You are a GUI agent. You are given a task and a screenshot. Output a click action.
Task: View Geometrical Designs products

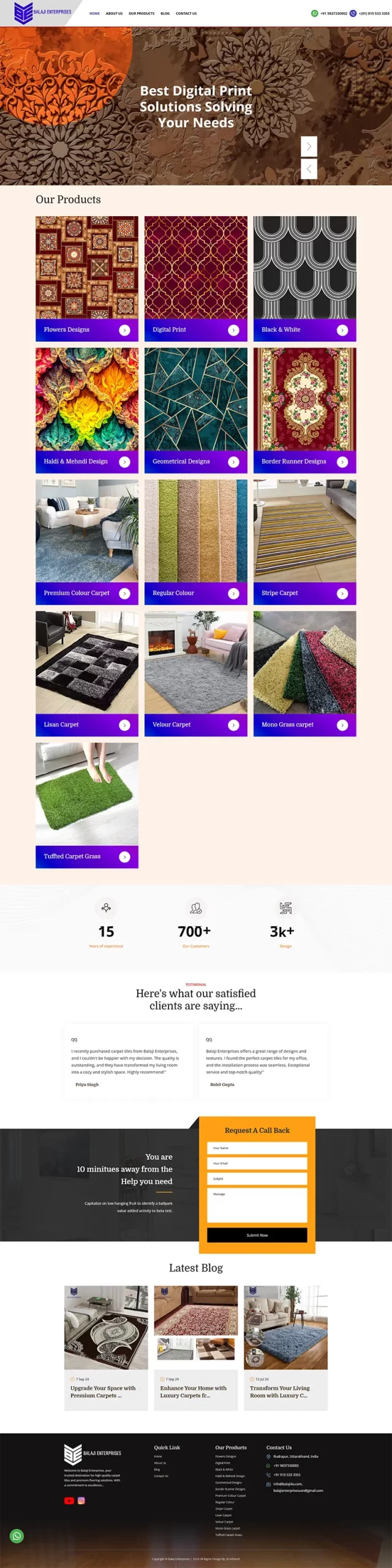[195, 462]
